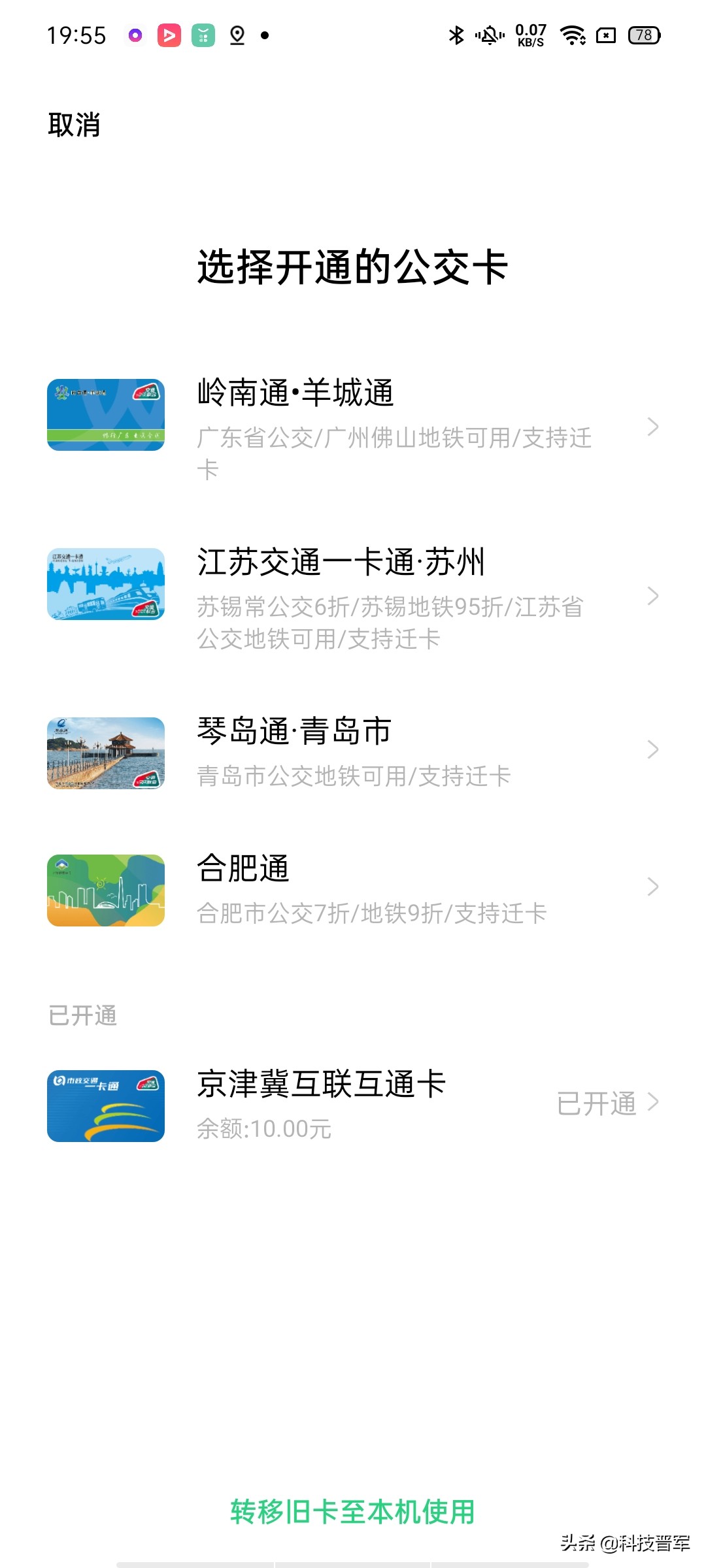Screen dimensions: 706x1568
Task: Tap the Jing-Jin-Ji card thumbnail image
Action: pyautogui.click(x=105, y=1105)
